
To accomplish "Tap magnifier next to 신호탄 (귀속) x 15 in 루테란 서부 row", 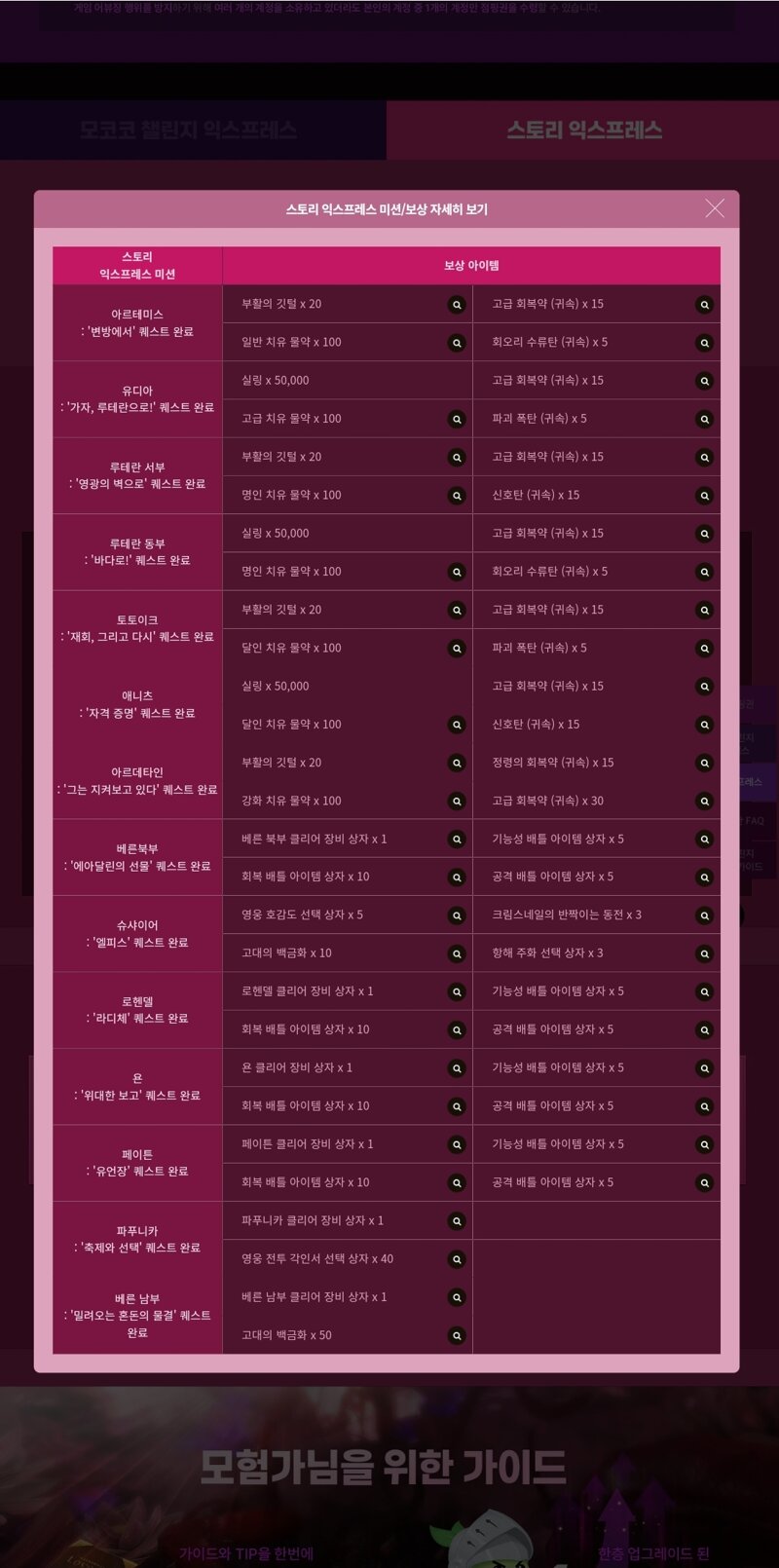I will [705, 496].
